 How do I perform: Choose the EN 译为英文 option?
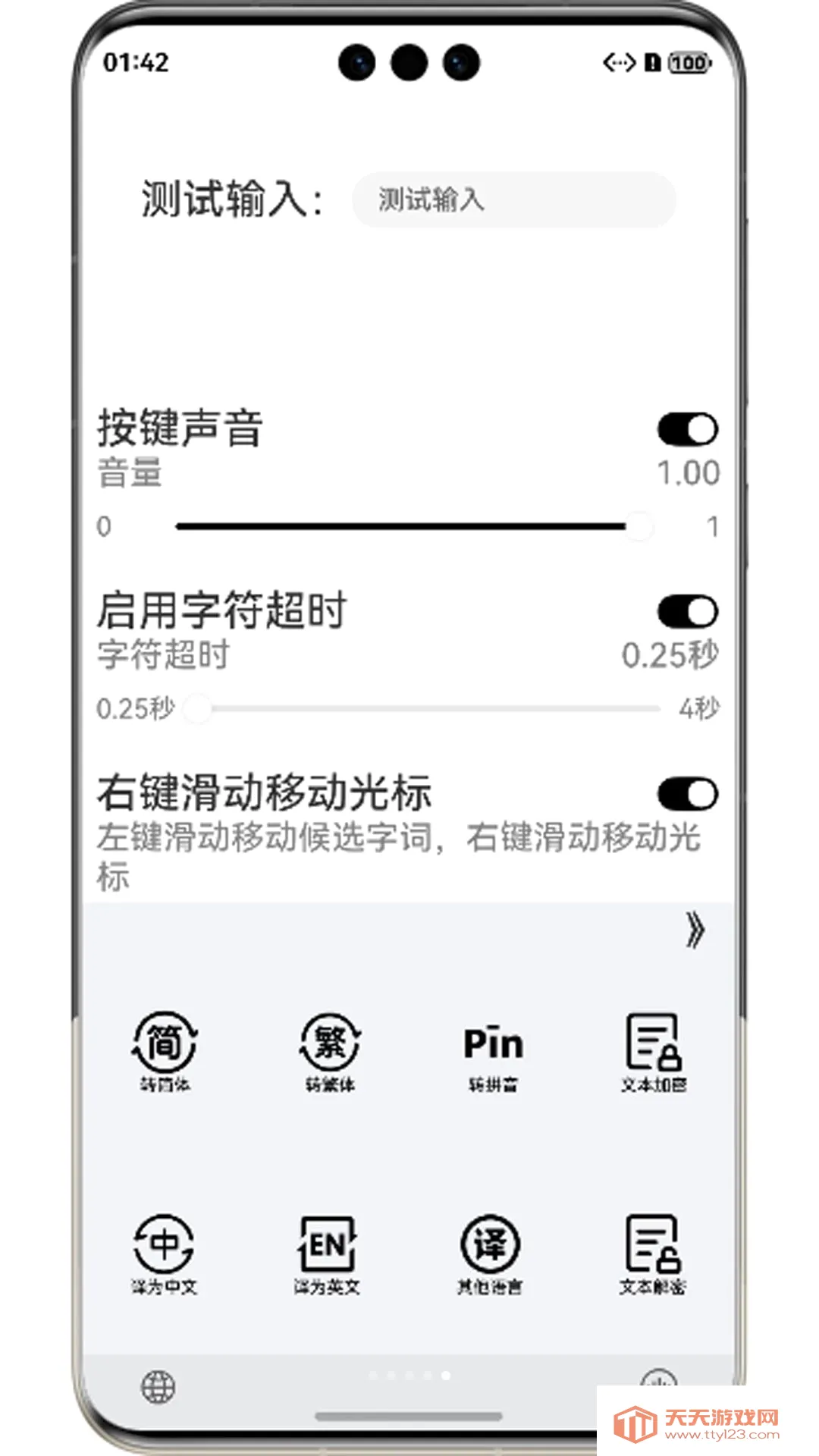tap(327, 1254)
